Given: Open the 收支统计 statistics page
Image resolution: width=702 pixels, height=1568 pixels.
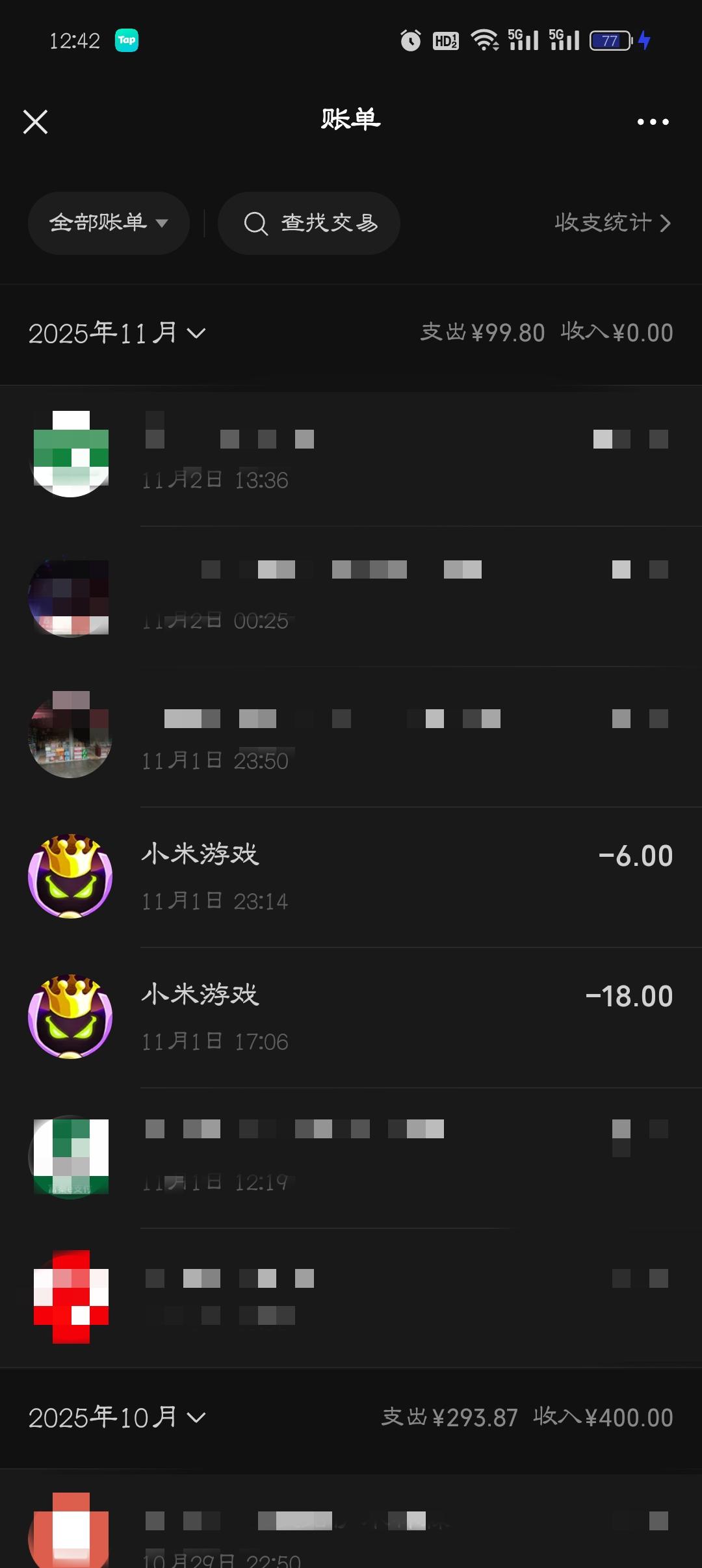Looking at the screenshot, I should [x=612, y=223].
